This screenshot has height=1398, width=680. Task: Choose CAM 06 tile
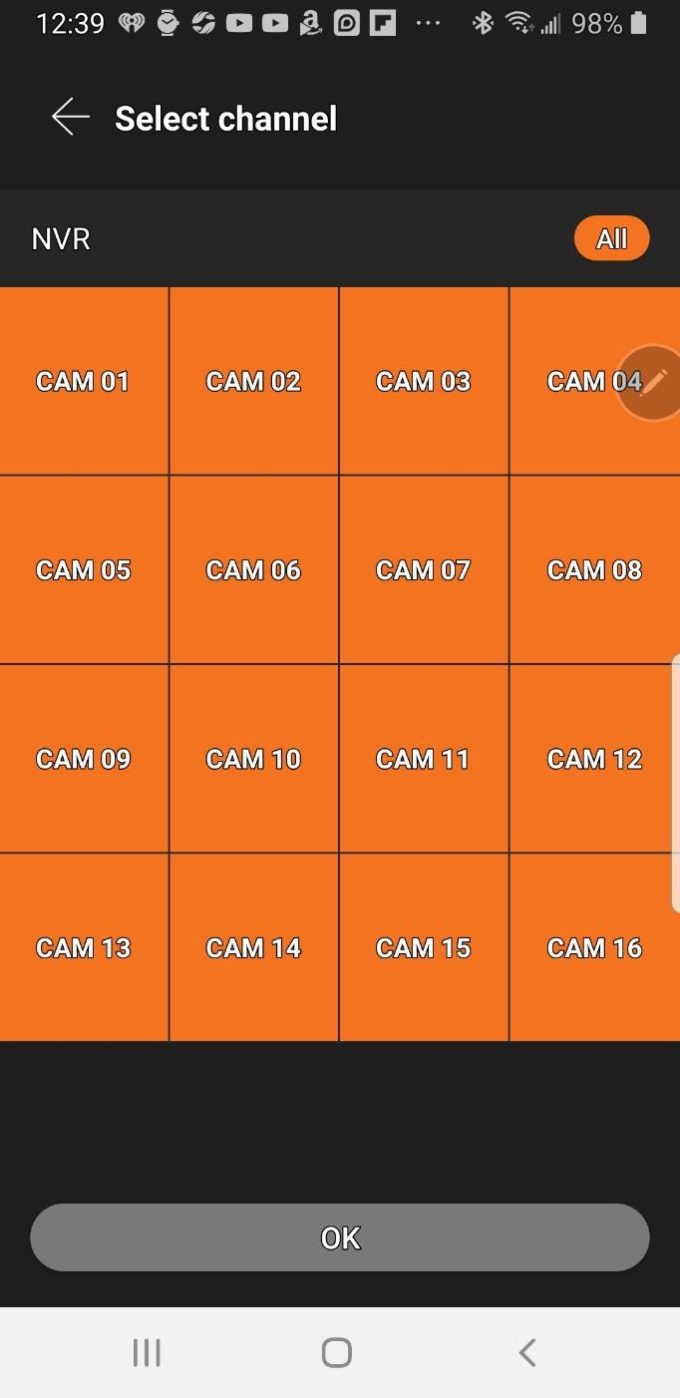(x=254, y=570)
